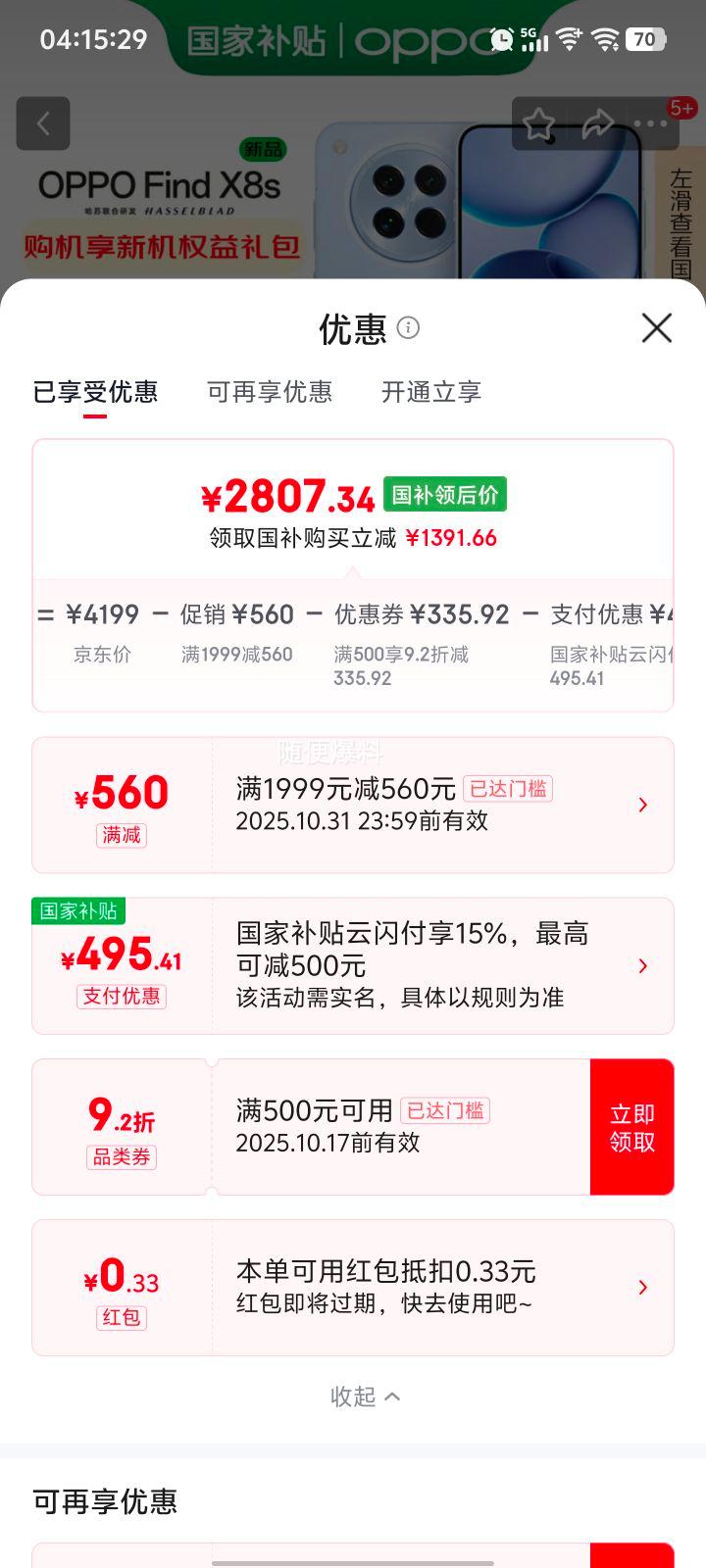
Task: Switch to the 开通立享 tab
Action: [x=430, y=392]
